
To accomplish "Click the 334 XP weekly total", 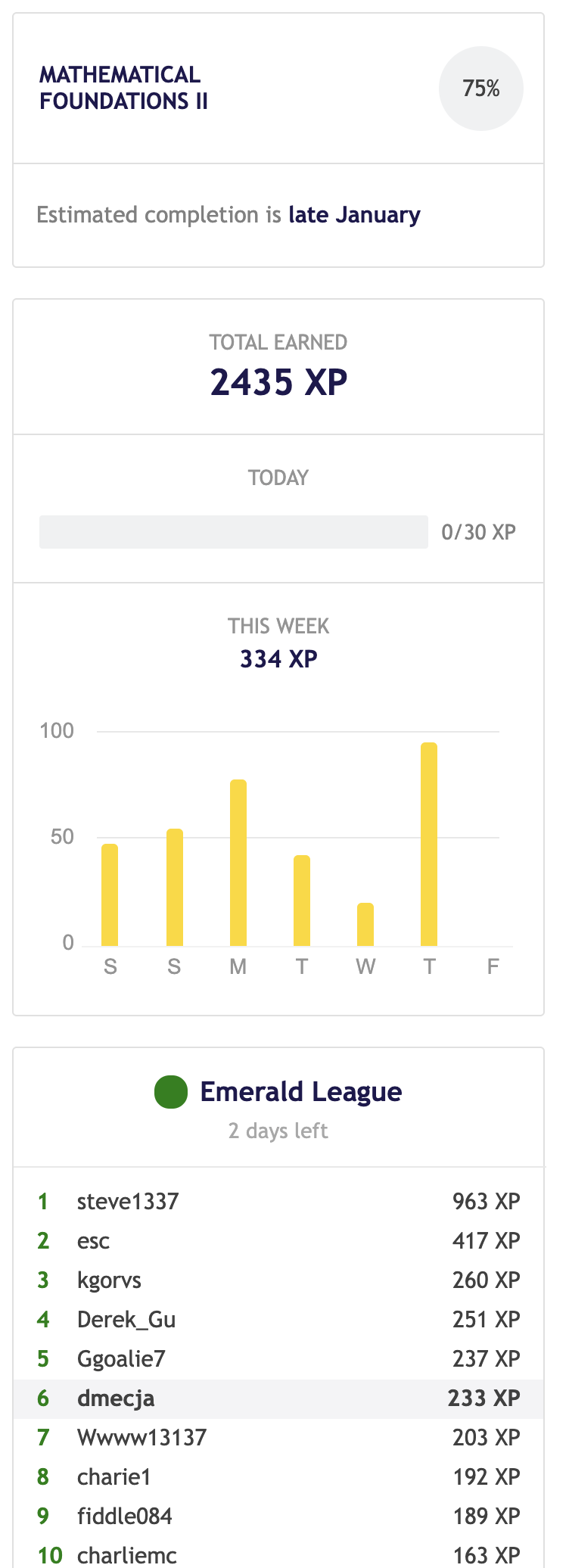I will [278, 658].
